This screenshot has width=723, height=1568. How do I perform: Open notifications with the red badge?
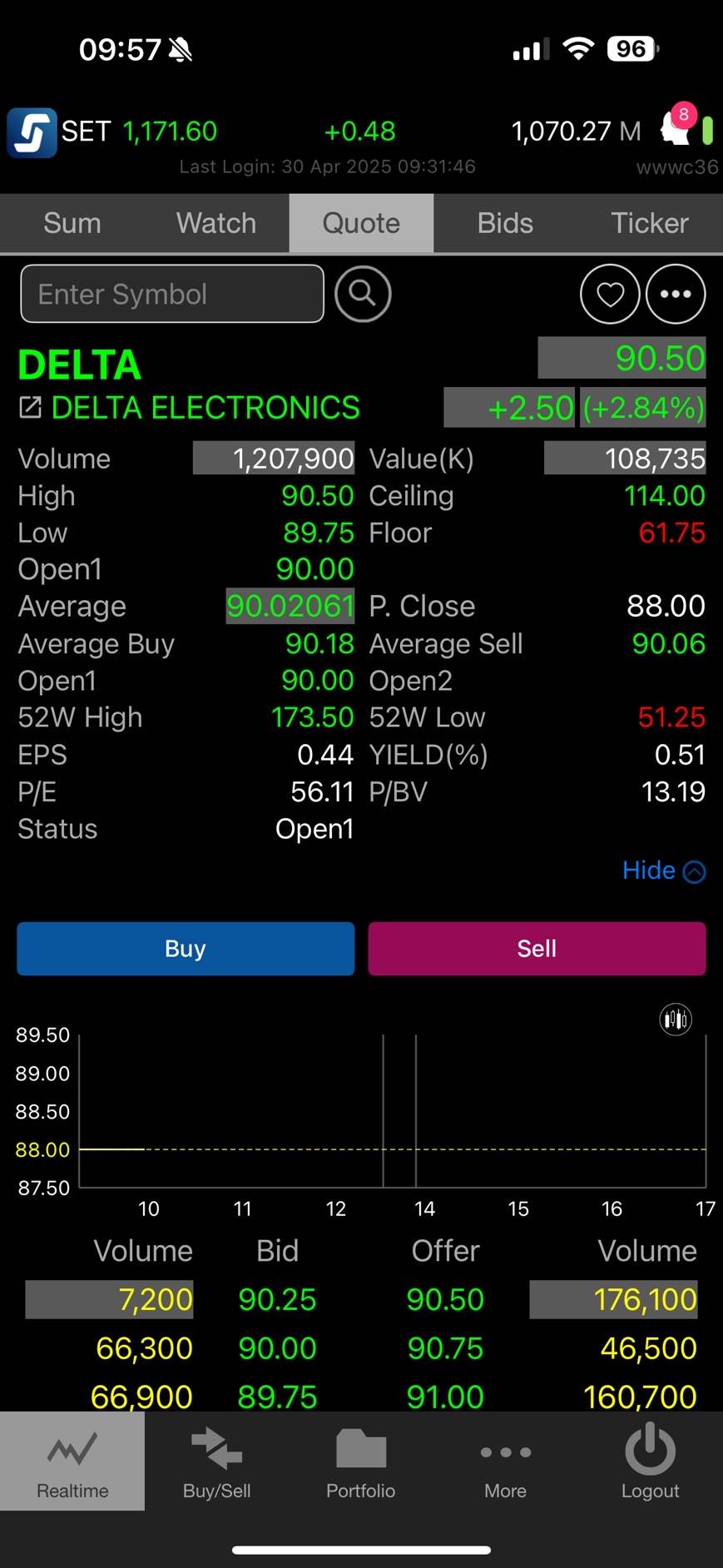pos(677,127)
